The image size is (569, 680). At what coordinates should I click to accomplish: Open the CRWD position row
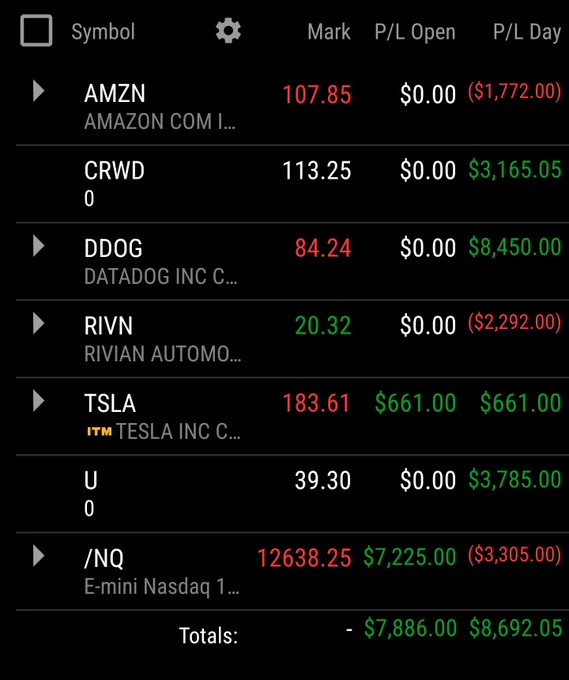292,184
